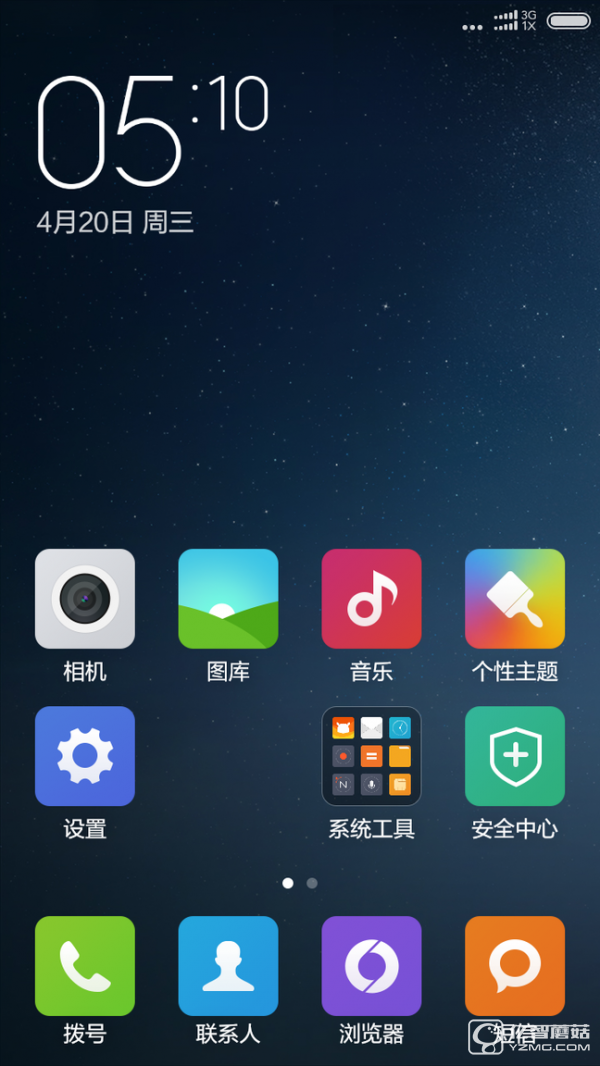The width and height of the screenshot is (600, 1066).
Task: Launch the 图库 gallery app
Action: pyautogui.click(x=228, y=598)
